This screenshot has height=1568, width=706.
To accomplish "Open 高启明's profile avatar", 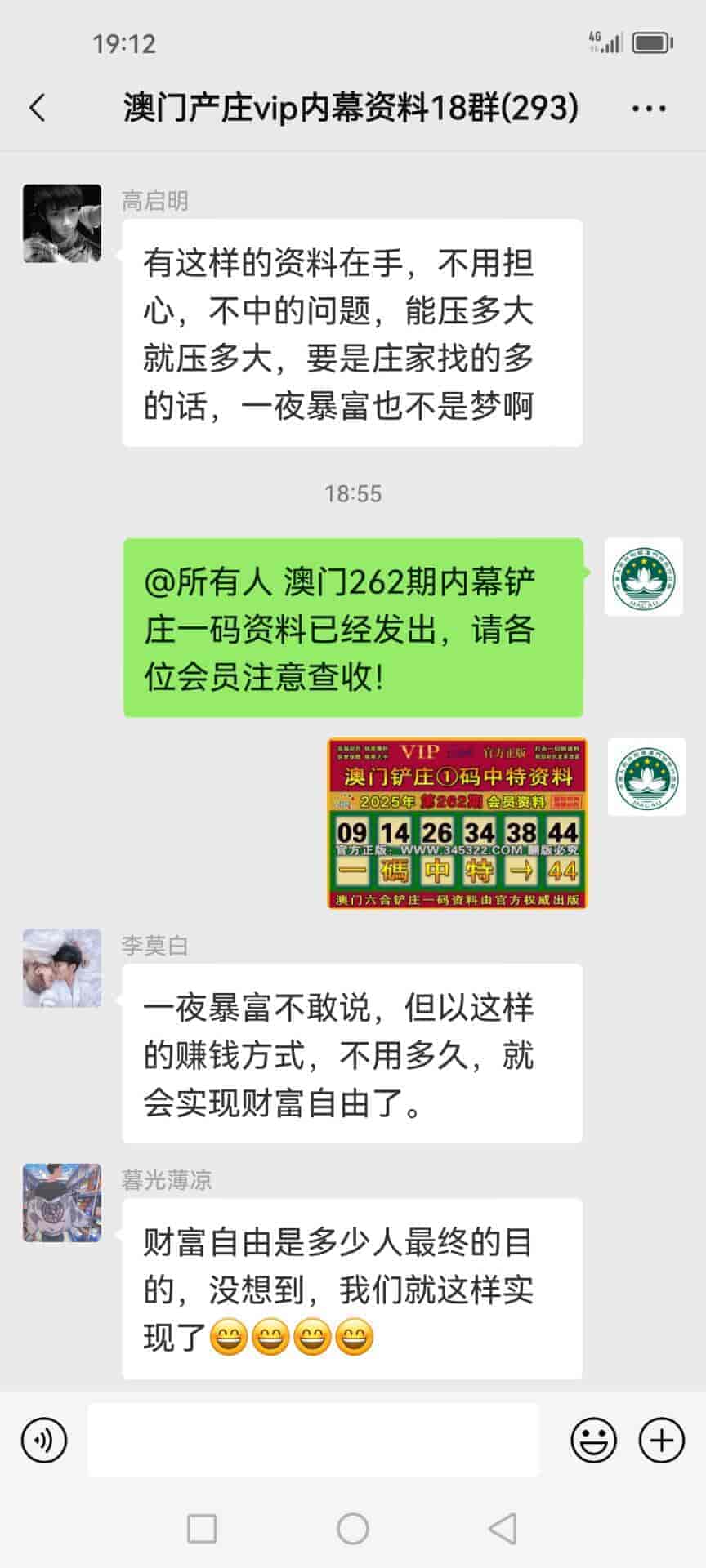I will pyautogui.click(x=62, y=224).
